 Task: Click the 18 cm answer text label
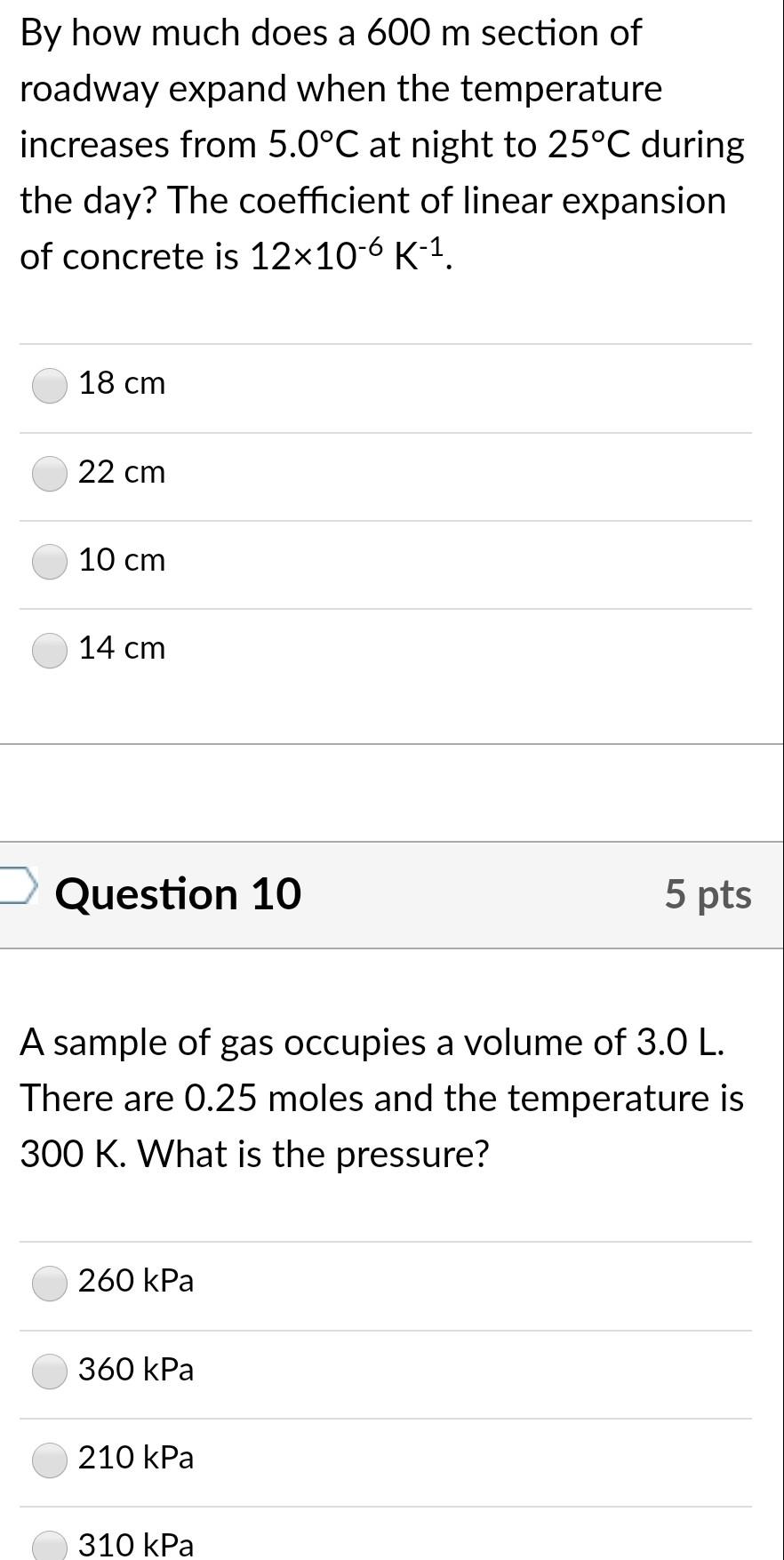(x=122, y=383)
